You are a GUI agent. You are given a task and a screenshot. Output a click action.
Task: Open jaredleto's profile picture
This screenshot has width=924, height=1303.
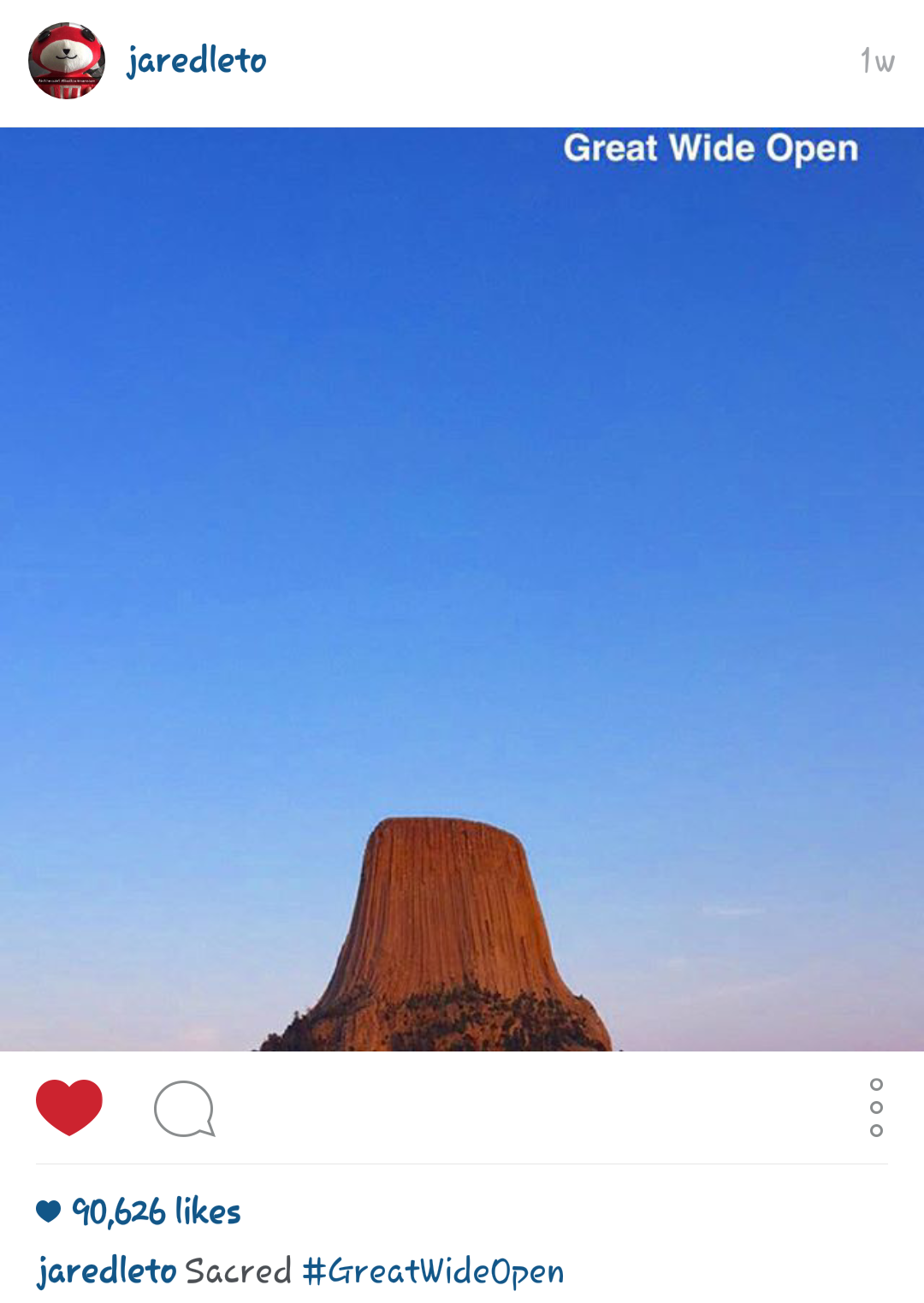[x=67, y=61]
